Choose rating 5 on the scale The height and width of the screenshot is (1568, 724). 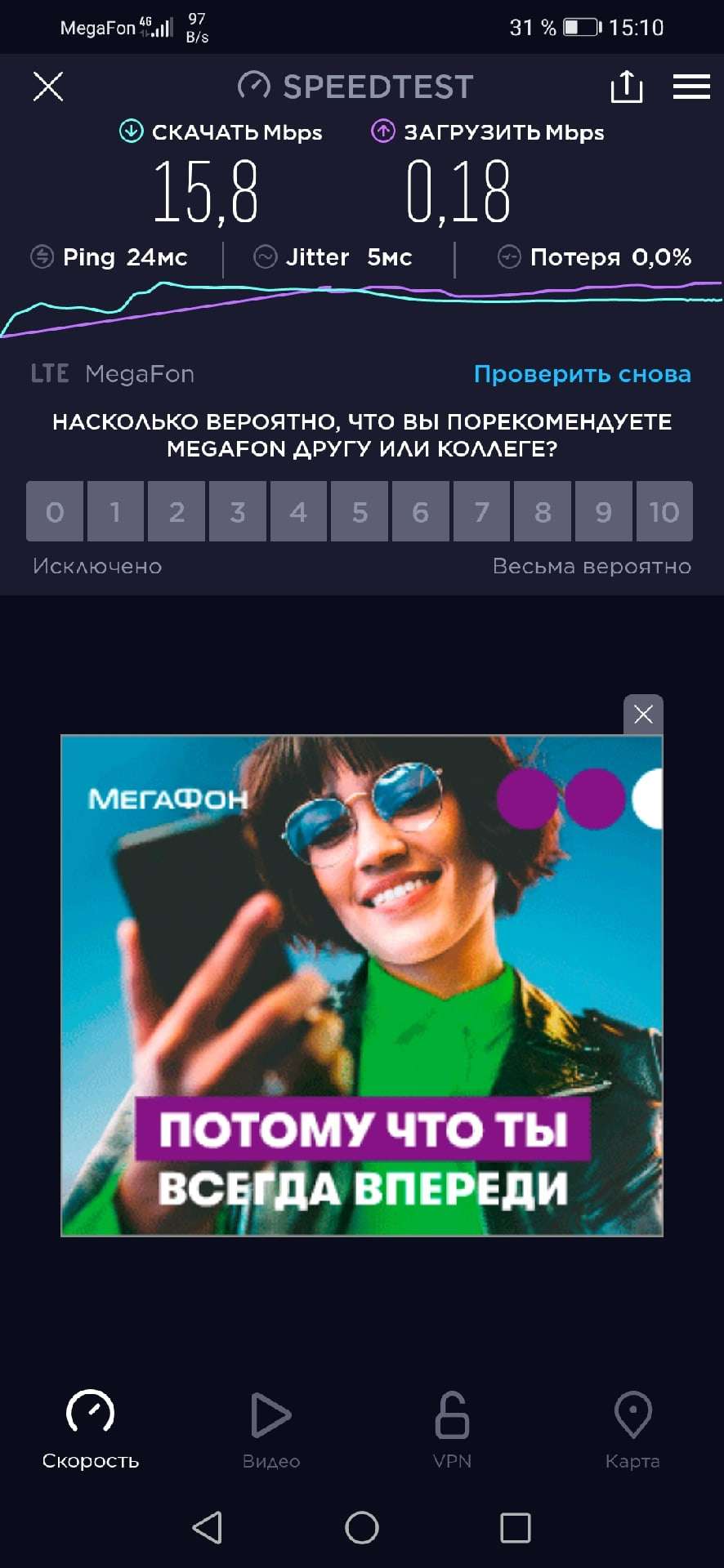pyautogui.click(x=360, y=512)
